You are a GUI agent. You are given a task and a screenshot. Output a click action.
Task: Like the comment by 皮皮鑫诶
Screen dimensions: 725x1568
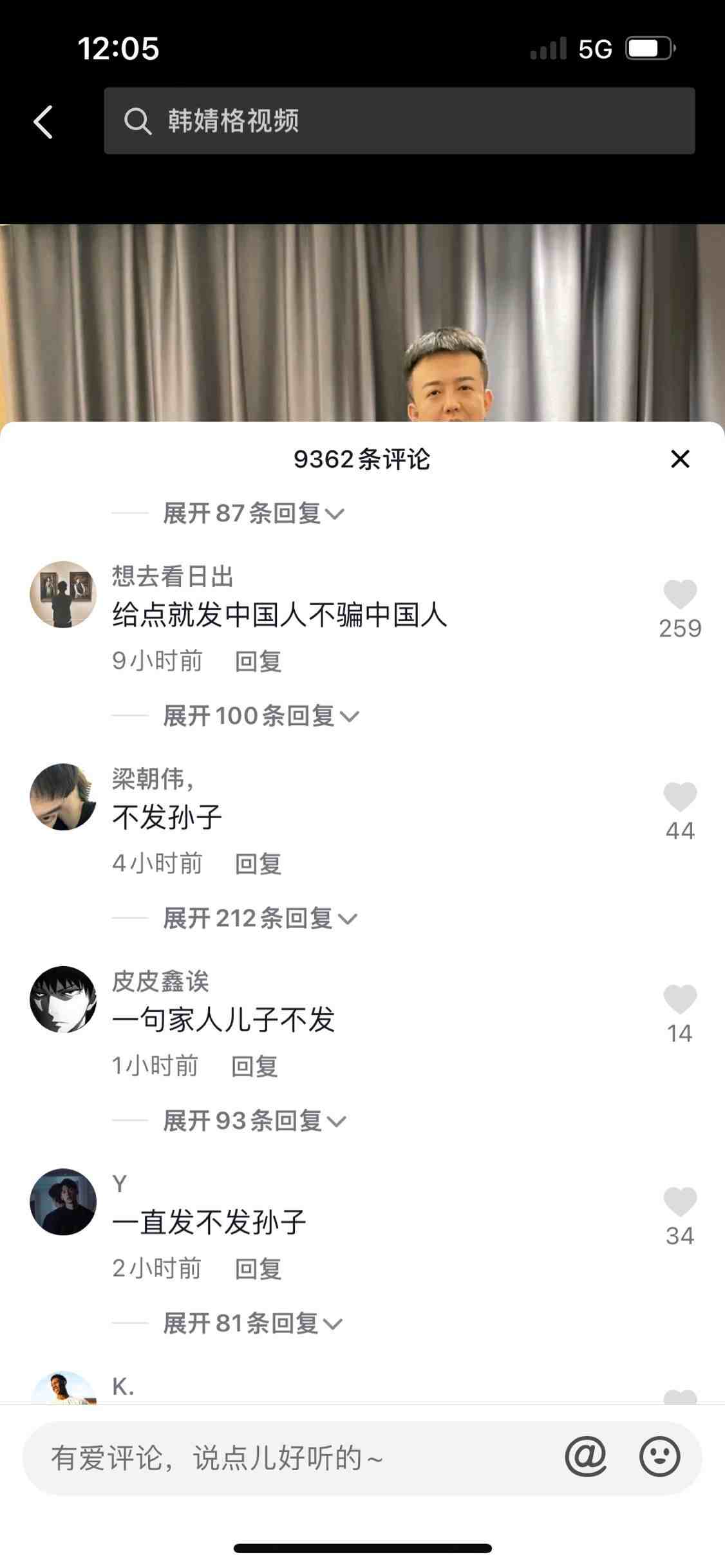(680, 1000)
